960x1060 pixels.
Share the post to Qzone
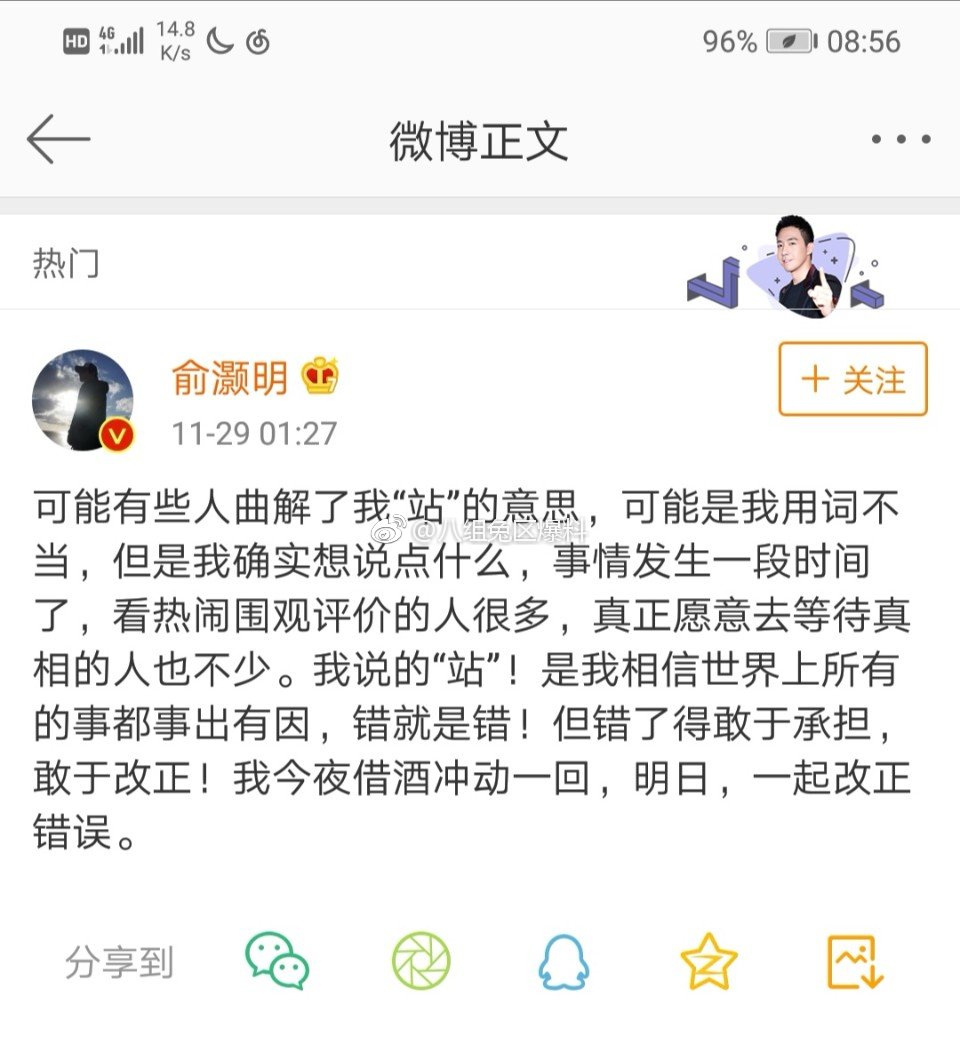(709, 961)
